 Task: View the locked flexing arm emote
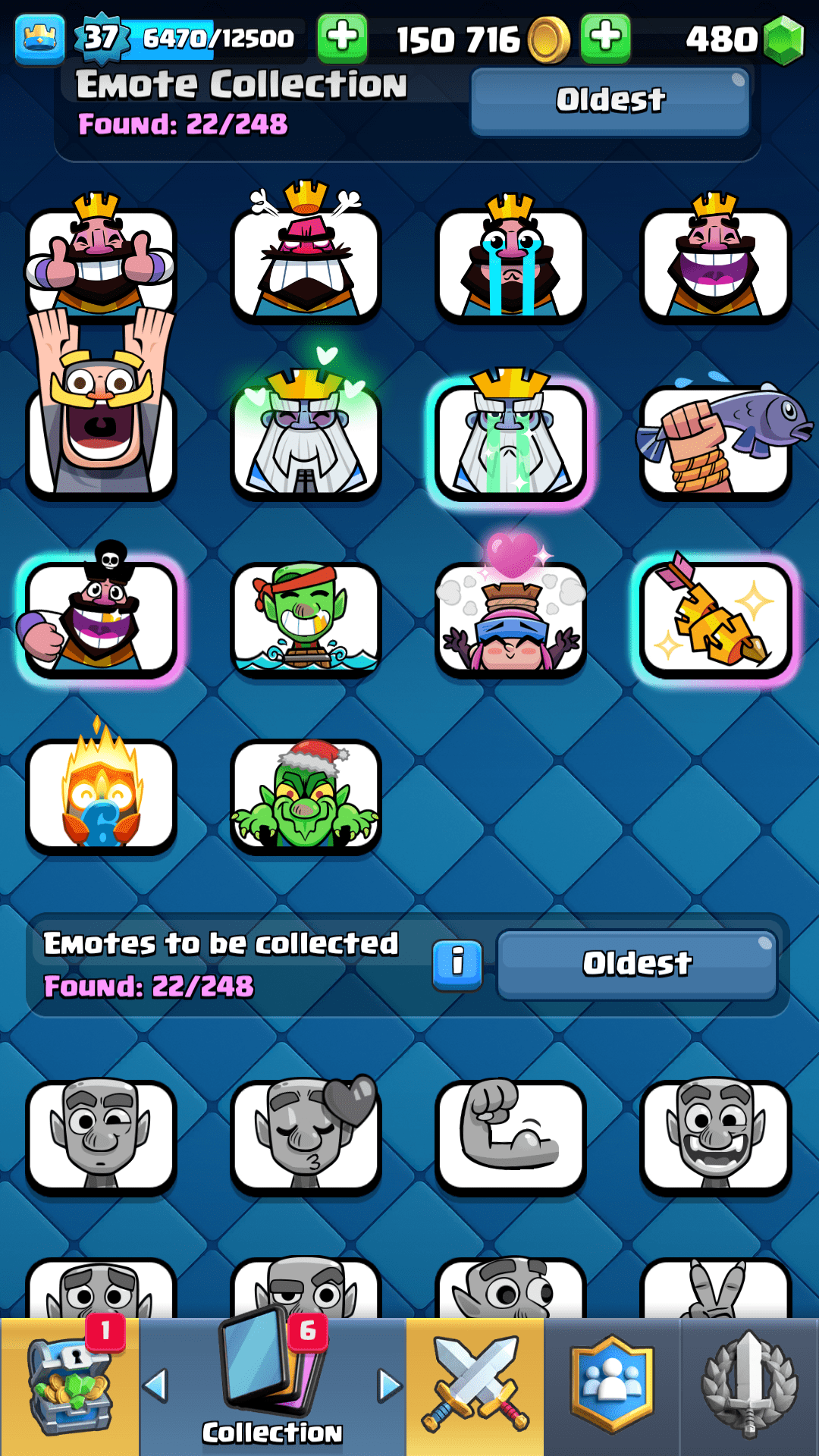(x=510, y=1136)
